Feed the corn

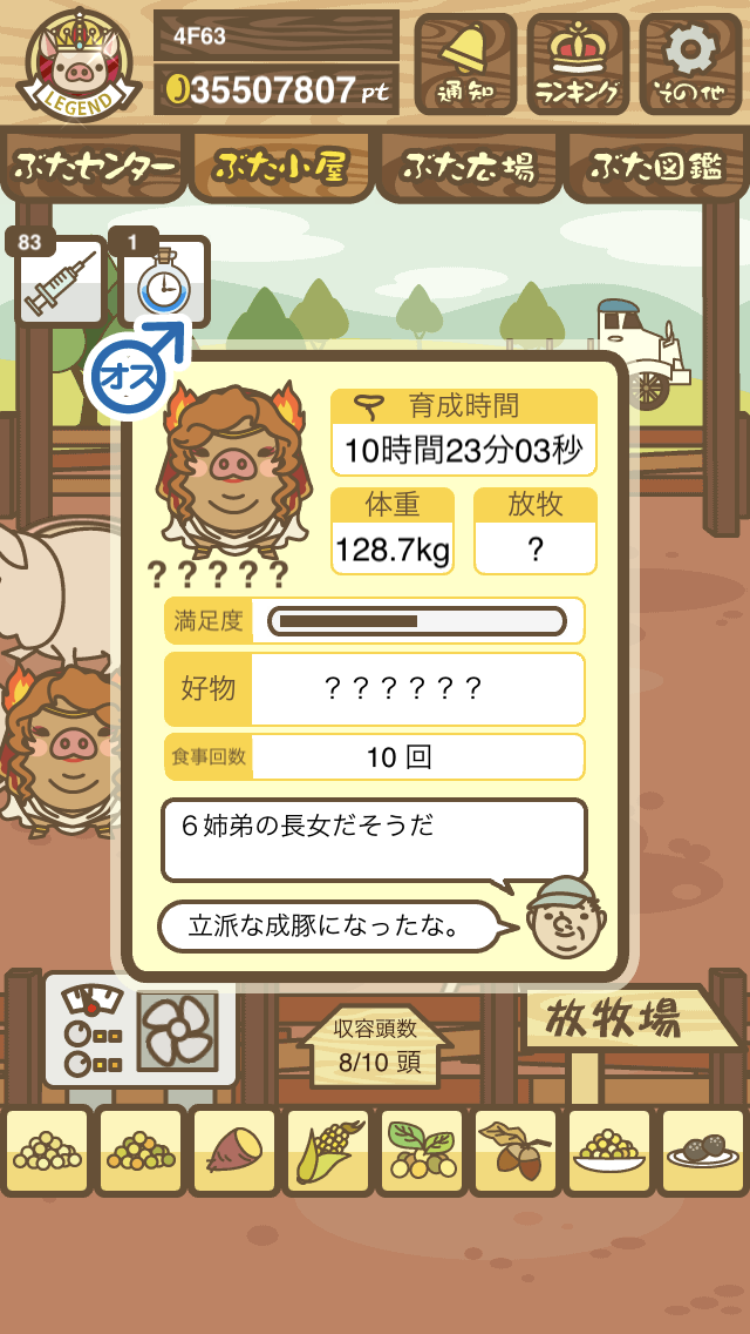click(x=328, y=1151)
